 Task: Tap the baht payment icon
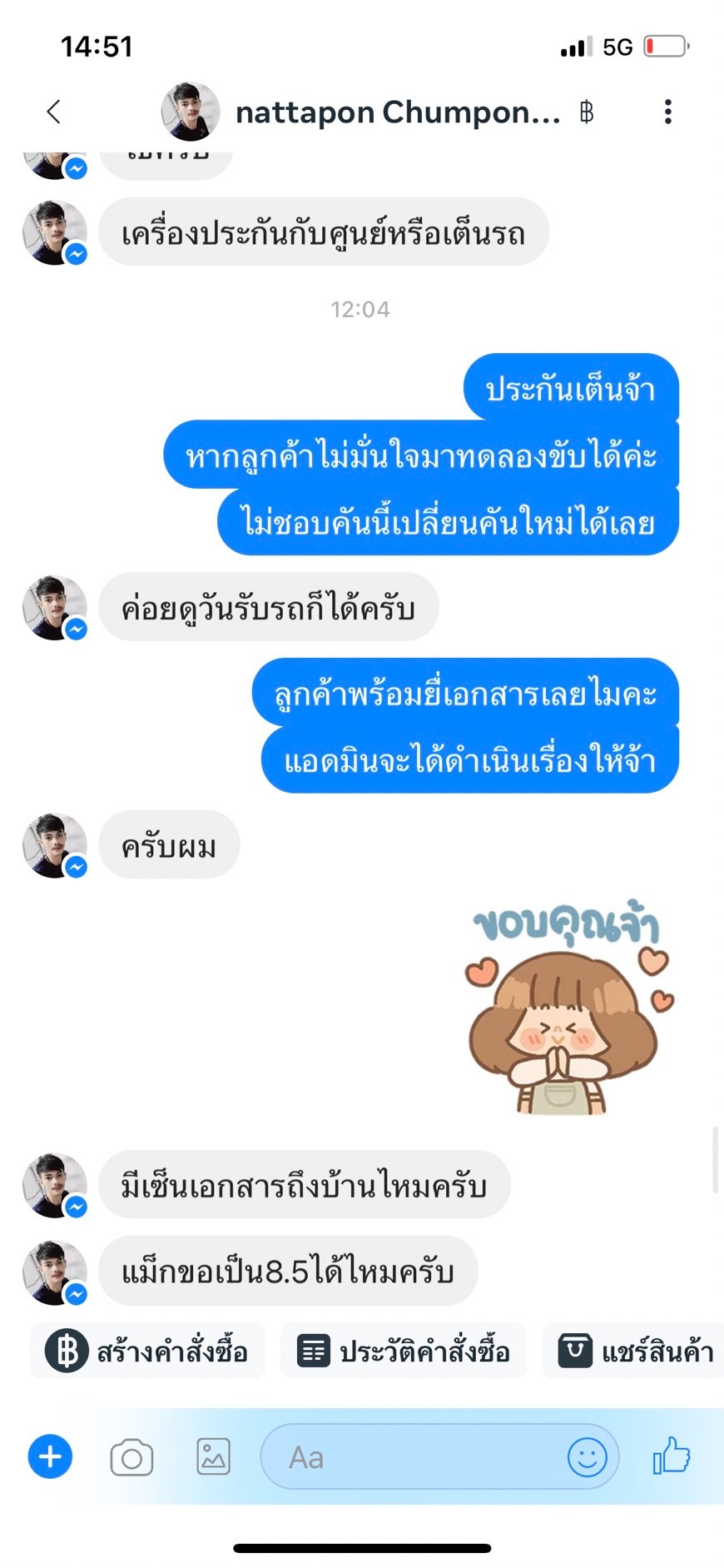[x=586, y=112]
